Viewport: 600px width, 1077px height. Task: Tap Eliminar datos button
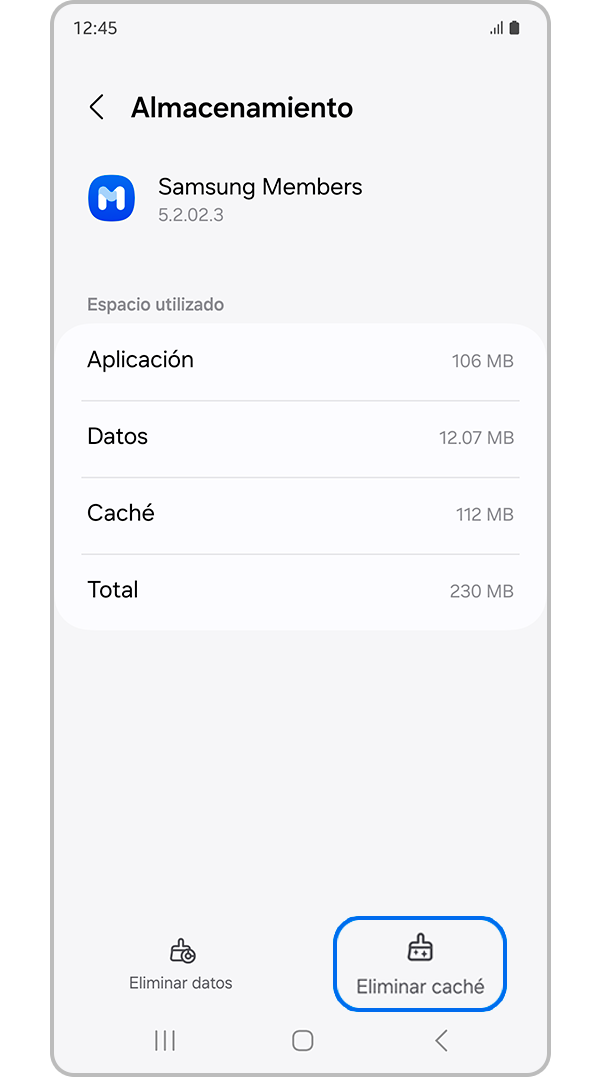tap(181, 965)
